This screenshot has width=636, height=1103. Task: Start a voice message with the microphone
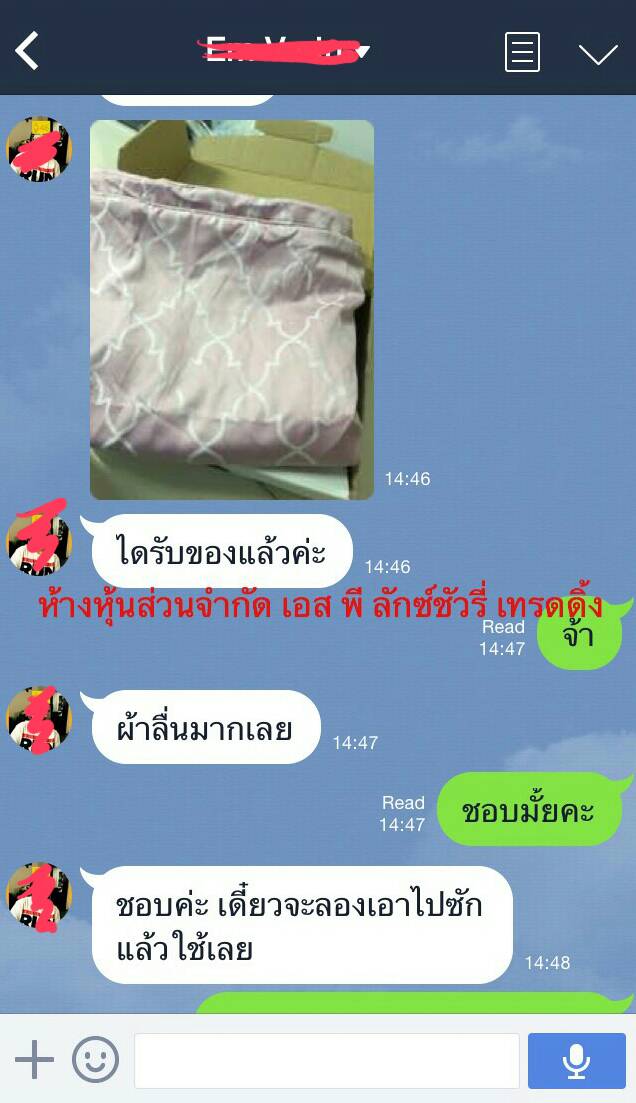[x=576, y=1060]
